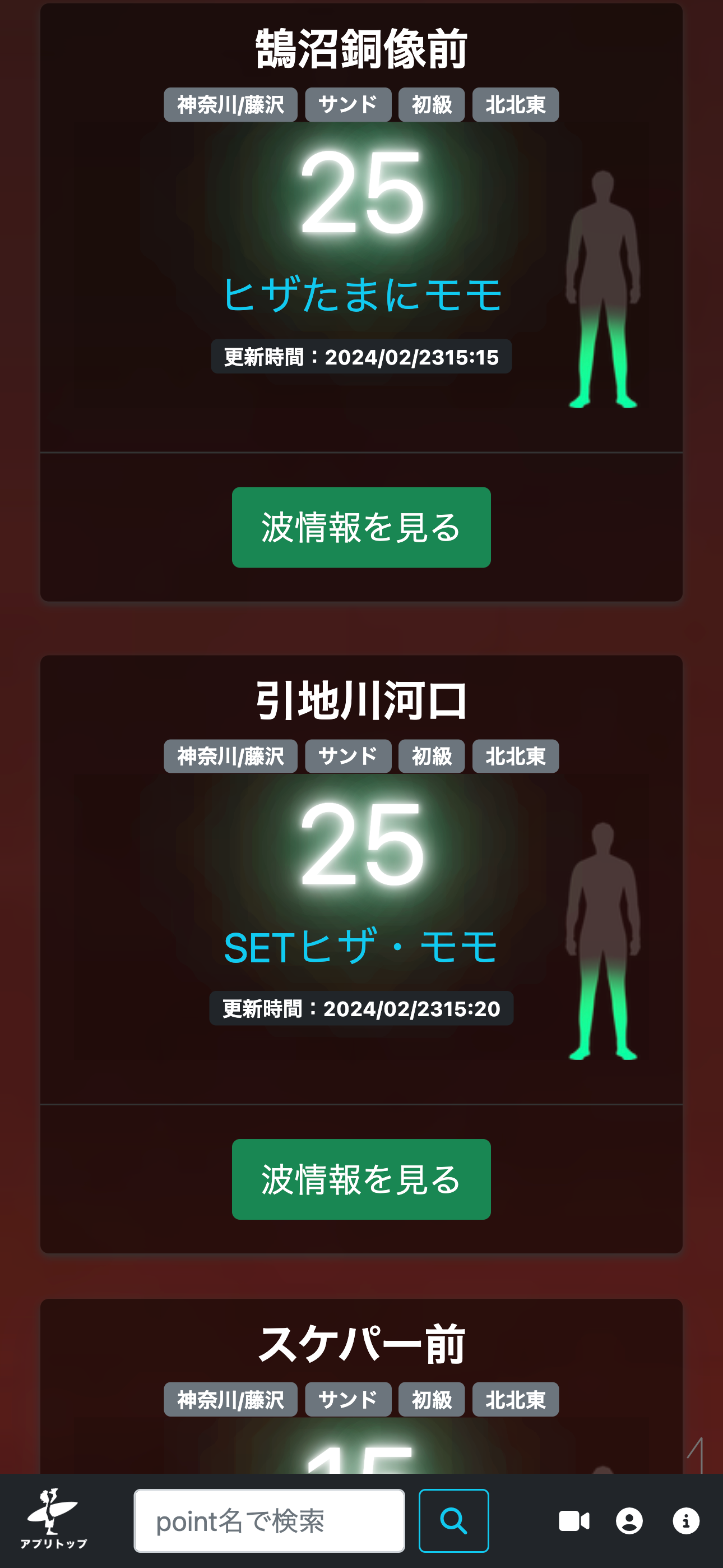View wave info for 鵠沼銅像前
Screen dimensions: 723x1568
[x=361, y=527]
